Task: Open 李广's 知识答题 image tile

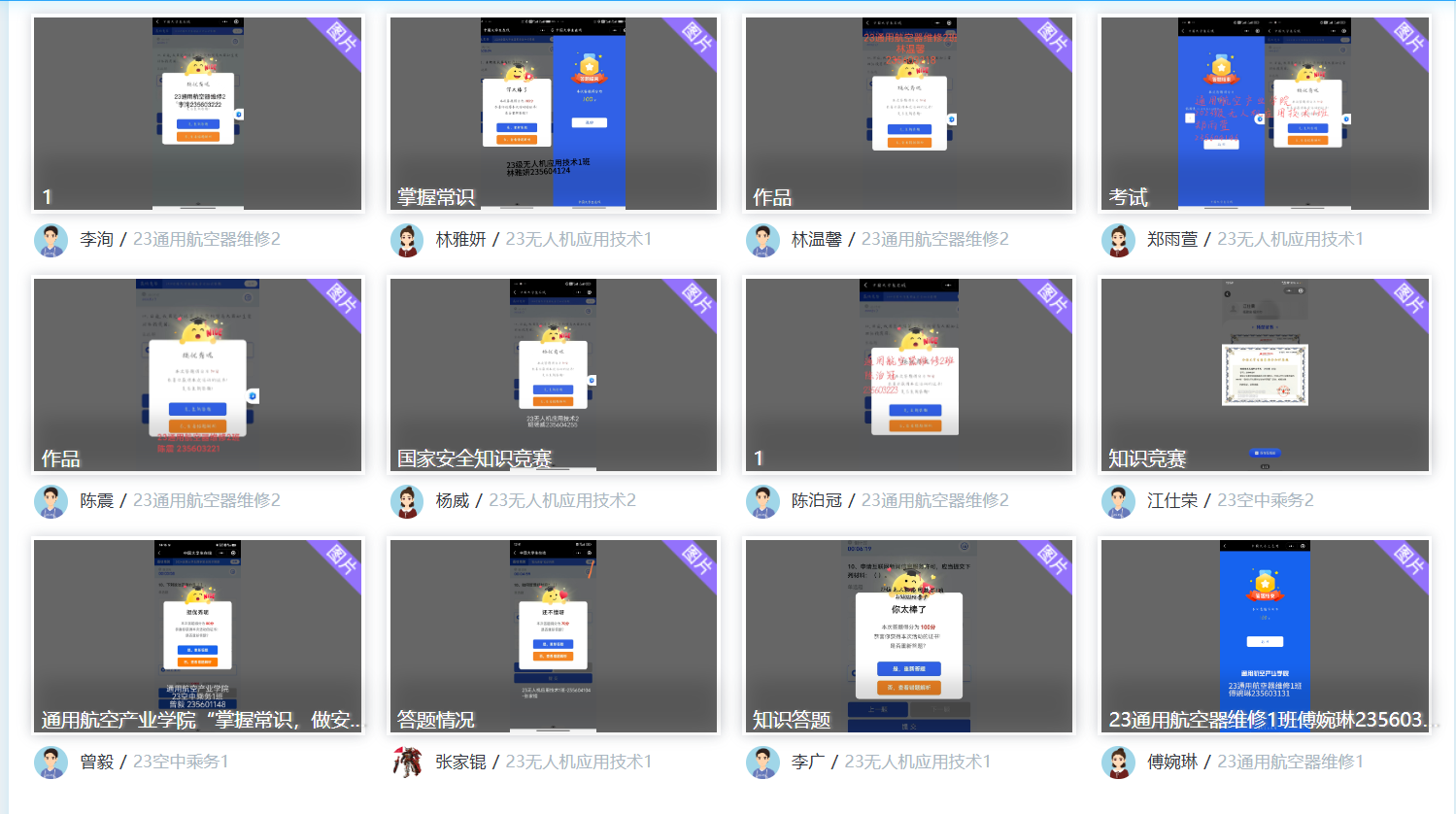Action: [x=908, y=636]
